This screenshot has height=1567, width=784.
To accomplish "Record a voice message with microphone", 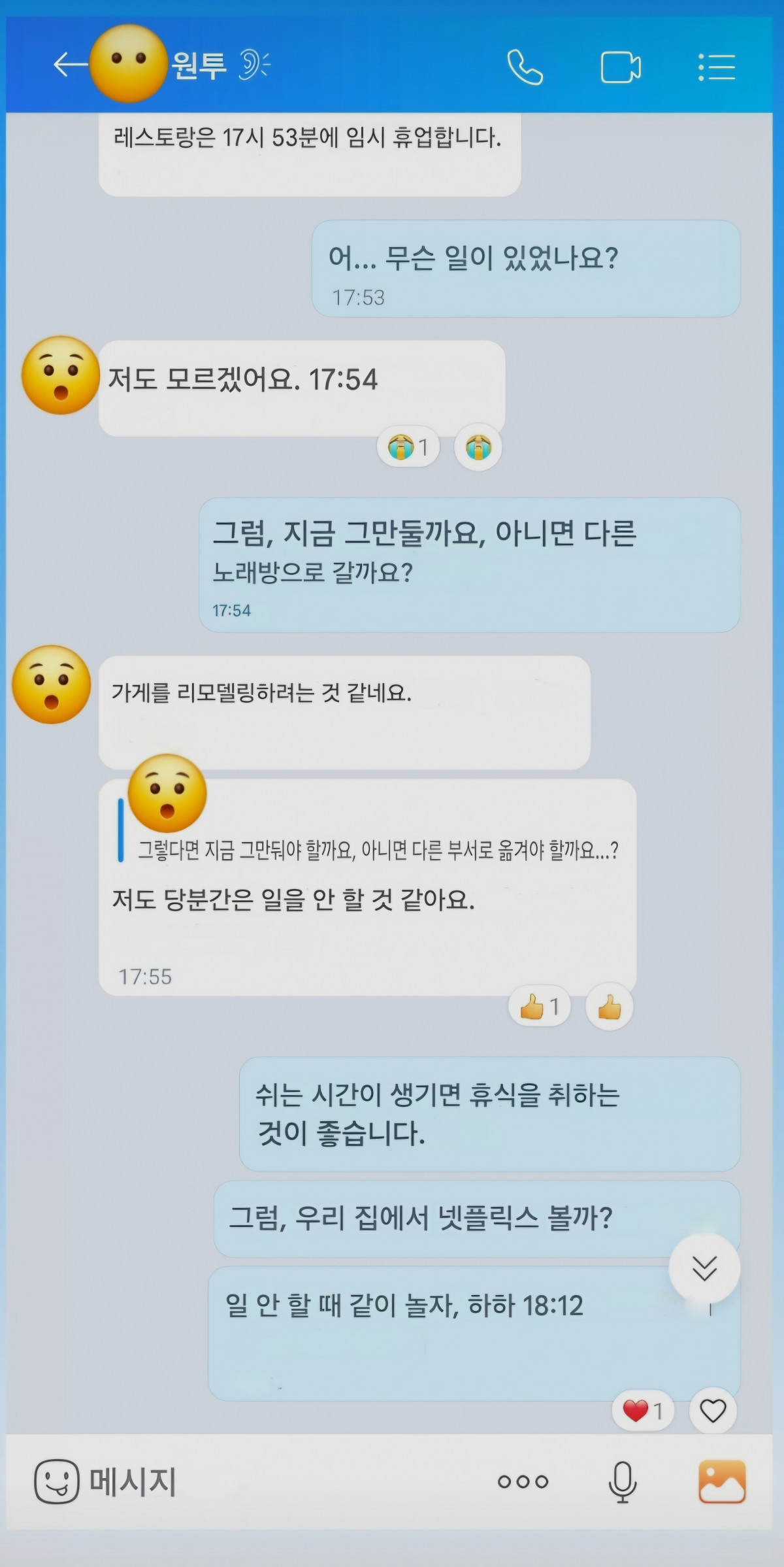I will [x=622, y=1481].
